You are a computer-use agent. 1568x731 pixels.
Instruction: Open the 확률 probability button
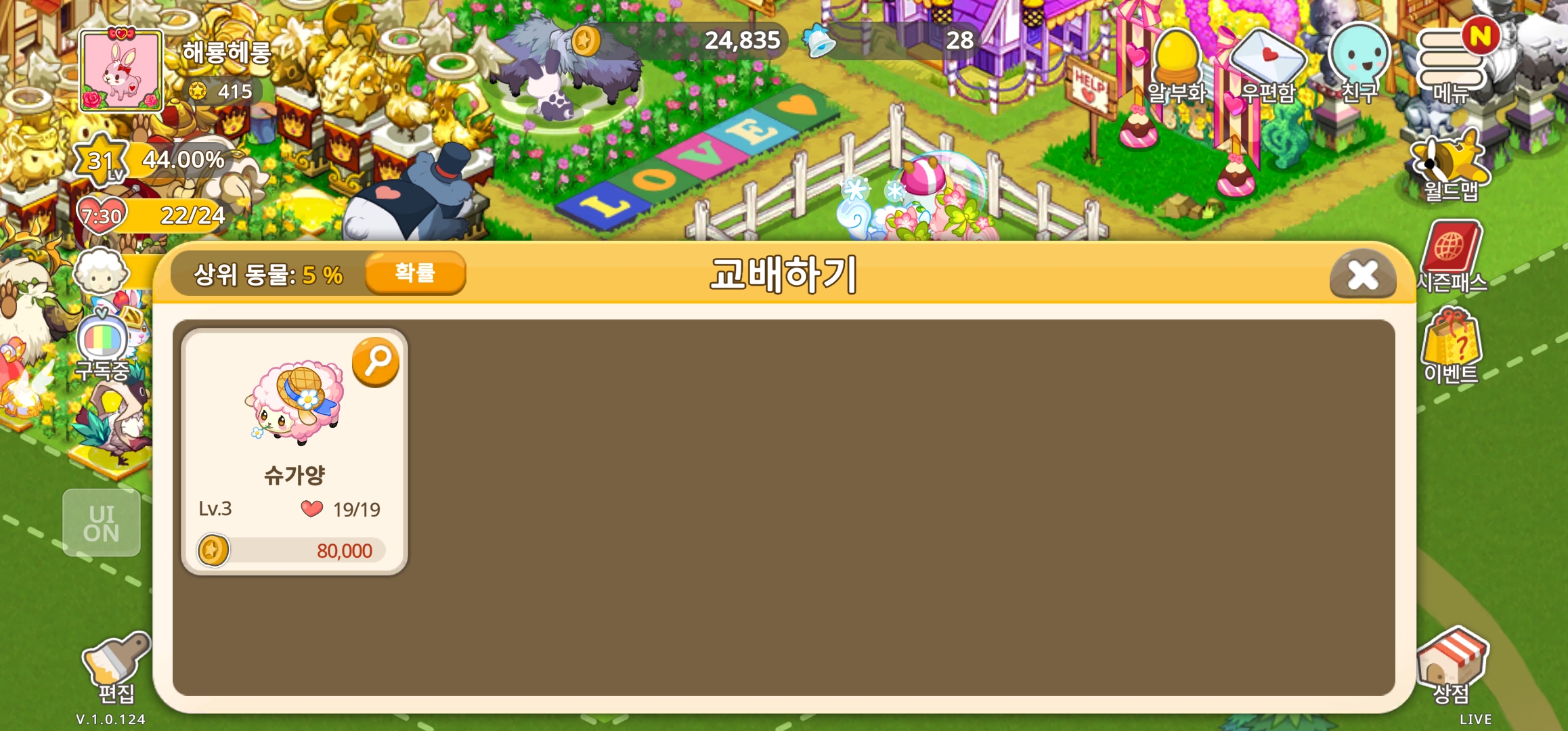[415, 273]
